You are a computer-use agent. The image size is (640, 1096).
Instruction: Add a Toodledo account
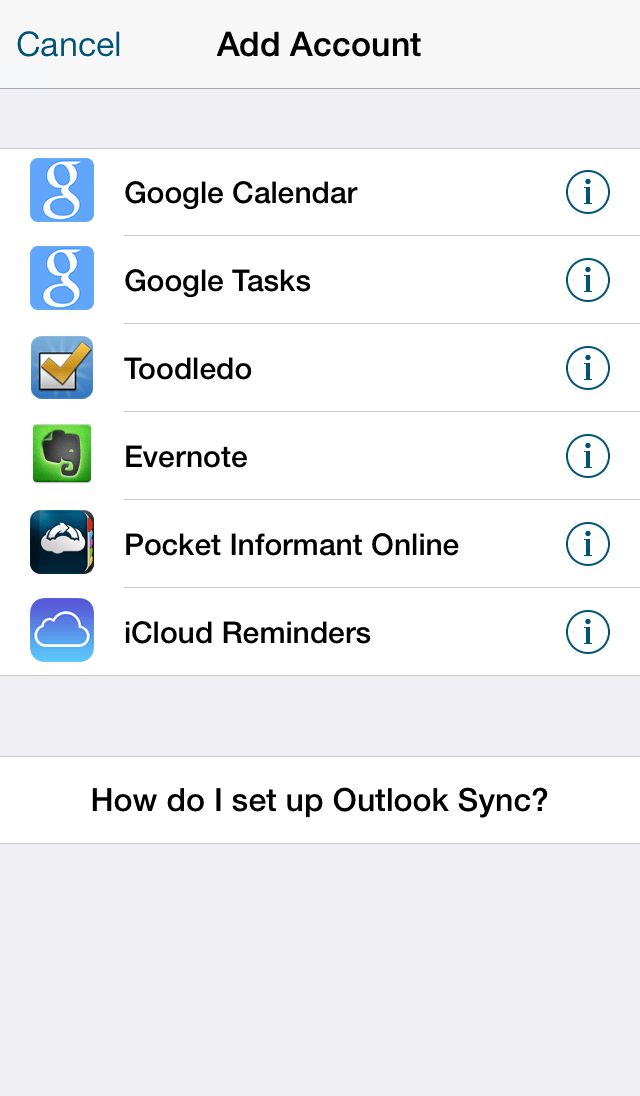click(188, 369)
